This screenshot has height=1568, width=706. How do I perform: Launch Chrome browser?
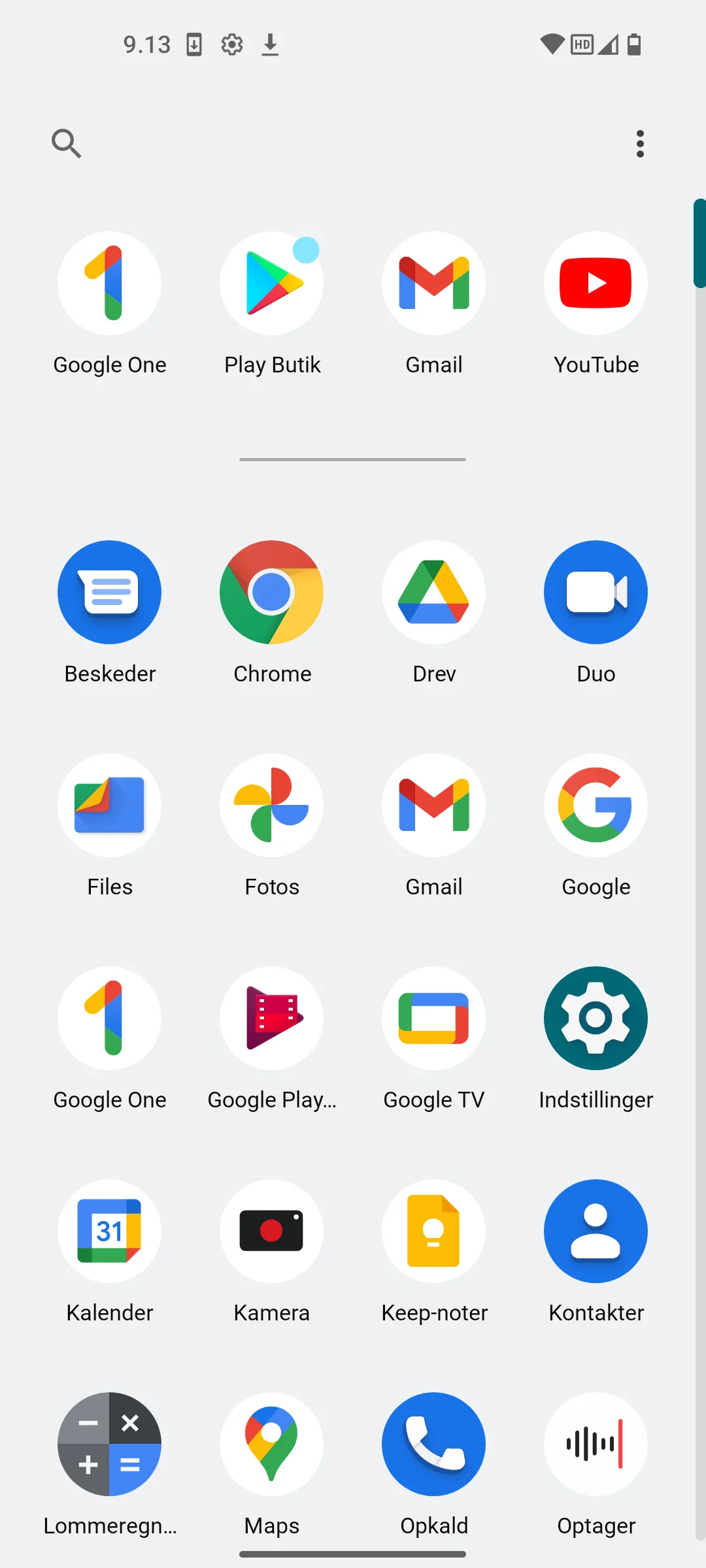[x=272, y=593]
